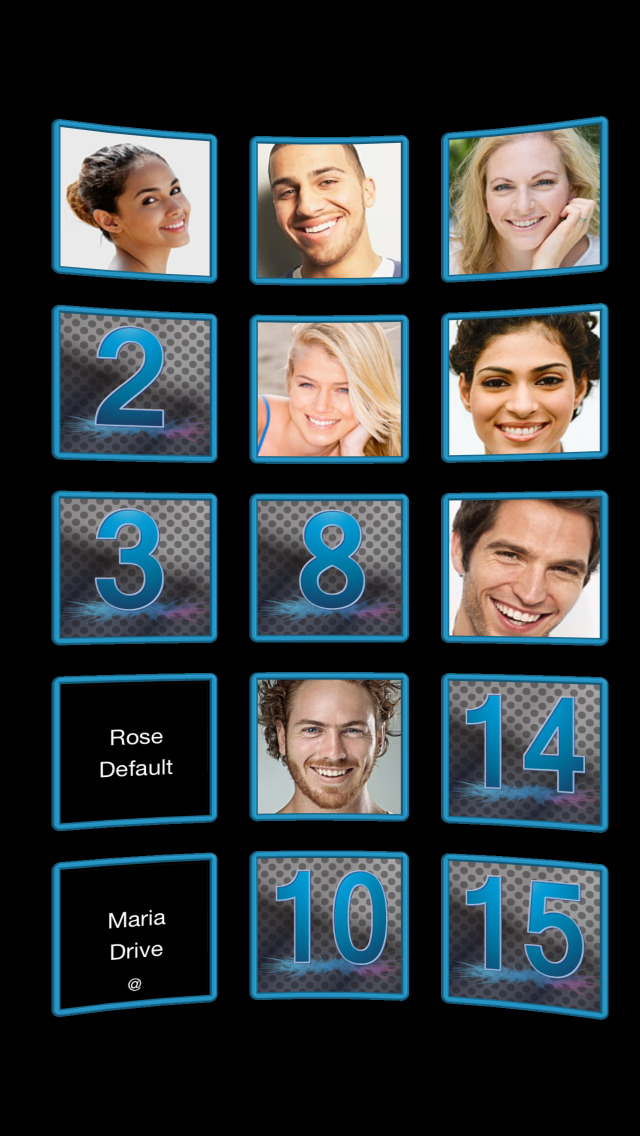Open the dark curly-haired woman's contact tile
Screen dimensions: 640x1136
[524, 384]
